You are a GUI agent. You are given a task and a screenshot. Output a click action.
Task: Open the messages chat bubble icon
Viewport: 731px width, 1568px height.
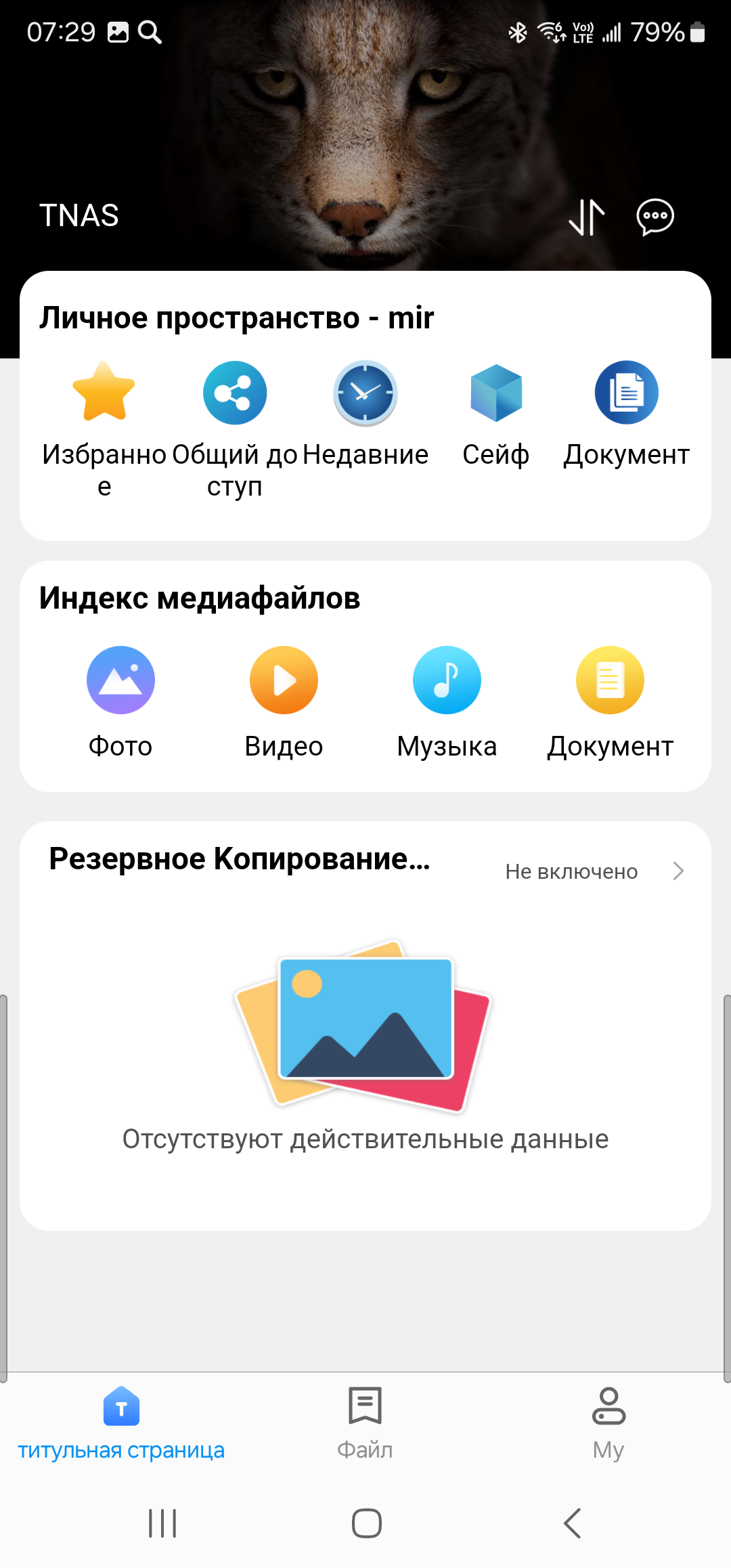pos(655,217)
